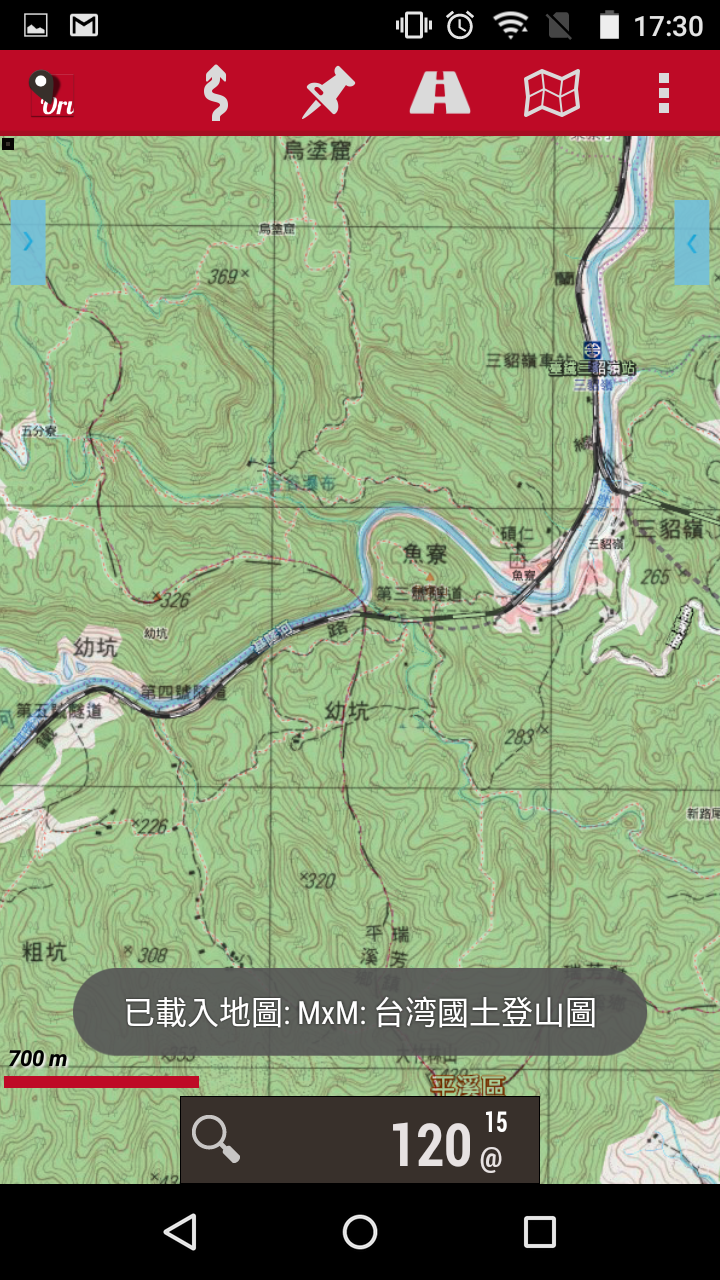Open the waypoints pushpin menu
The height and width of the screenshot is (1280, 720).
pyautogui.click(x=328, y=94)
